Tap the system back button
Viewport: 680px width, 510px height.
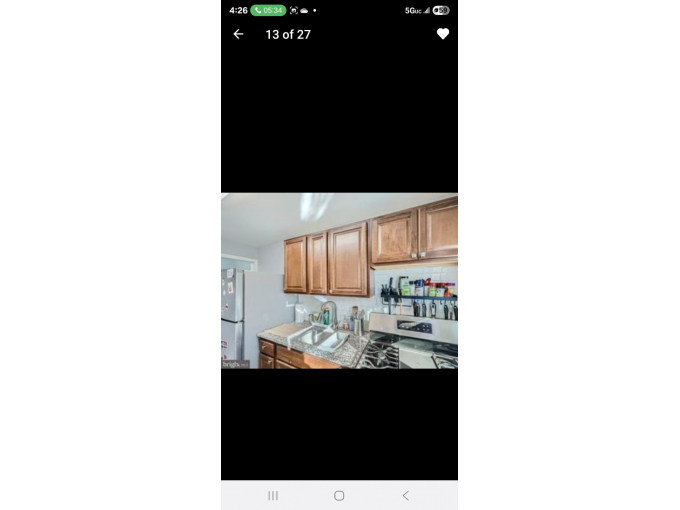(x=405, y=495)
